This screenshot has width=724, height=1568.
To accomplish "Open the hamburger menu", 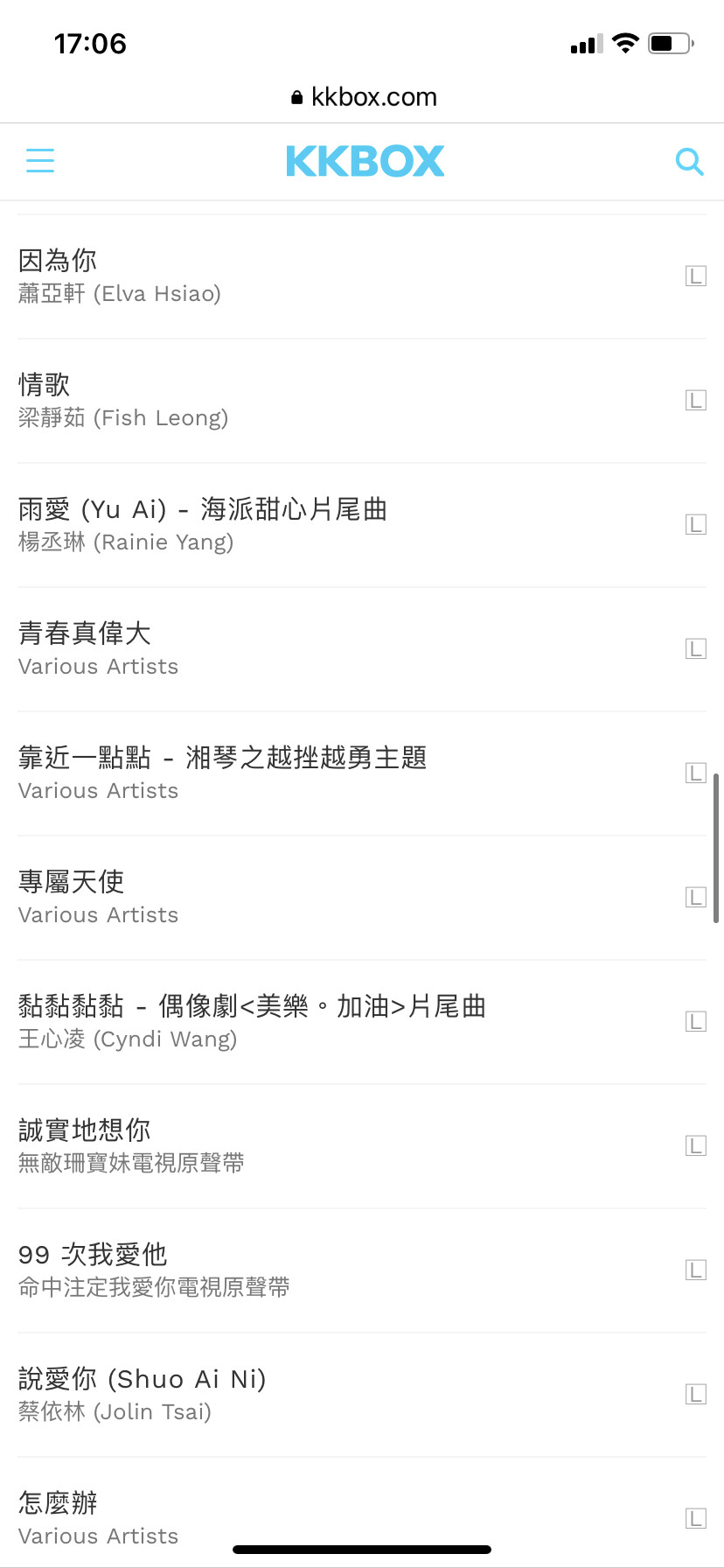I will [40, 161].
